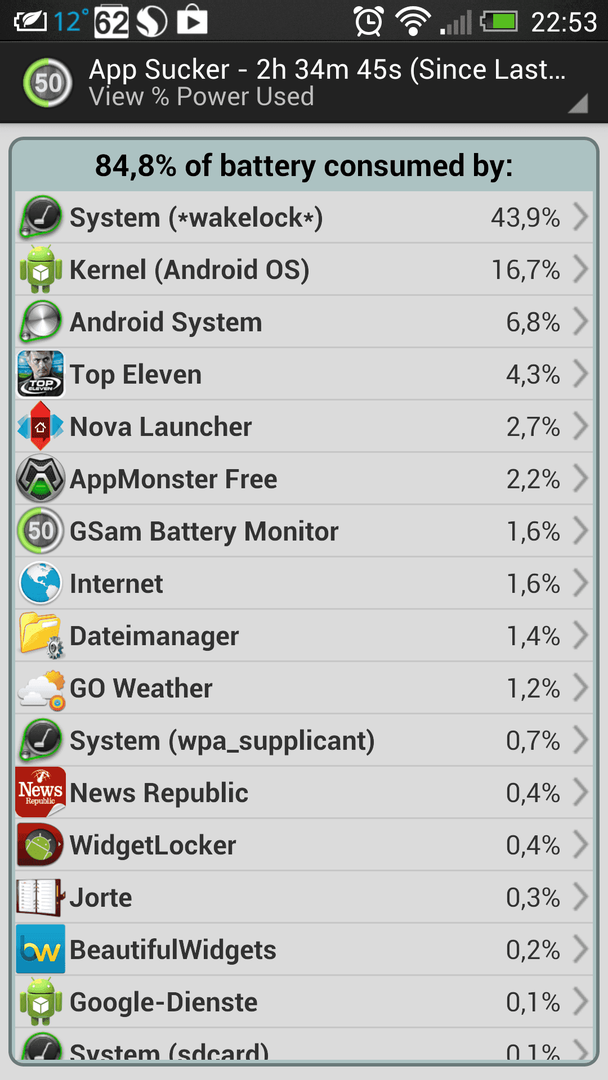
Task: Show Dateimanager power consumption
Action: pos(304,636)
